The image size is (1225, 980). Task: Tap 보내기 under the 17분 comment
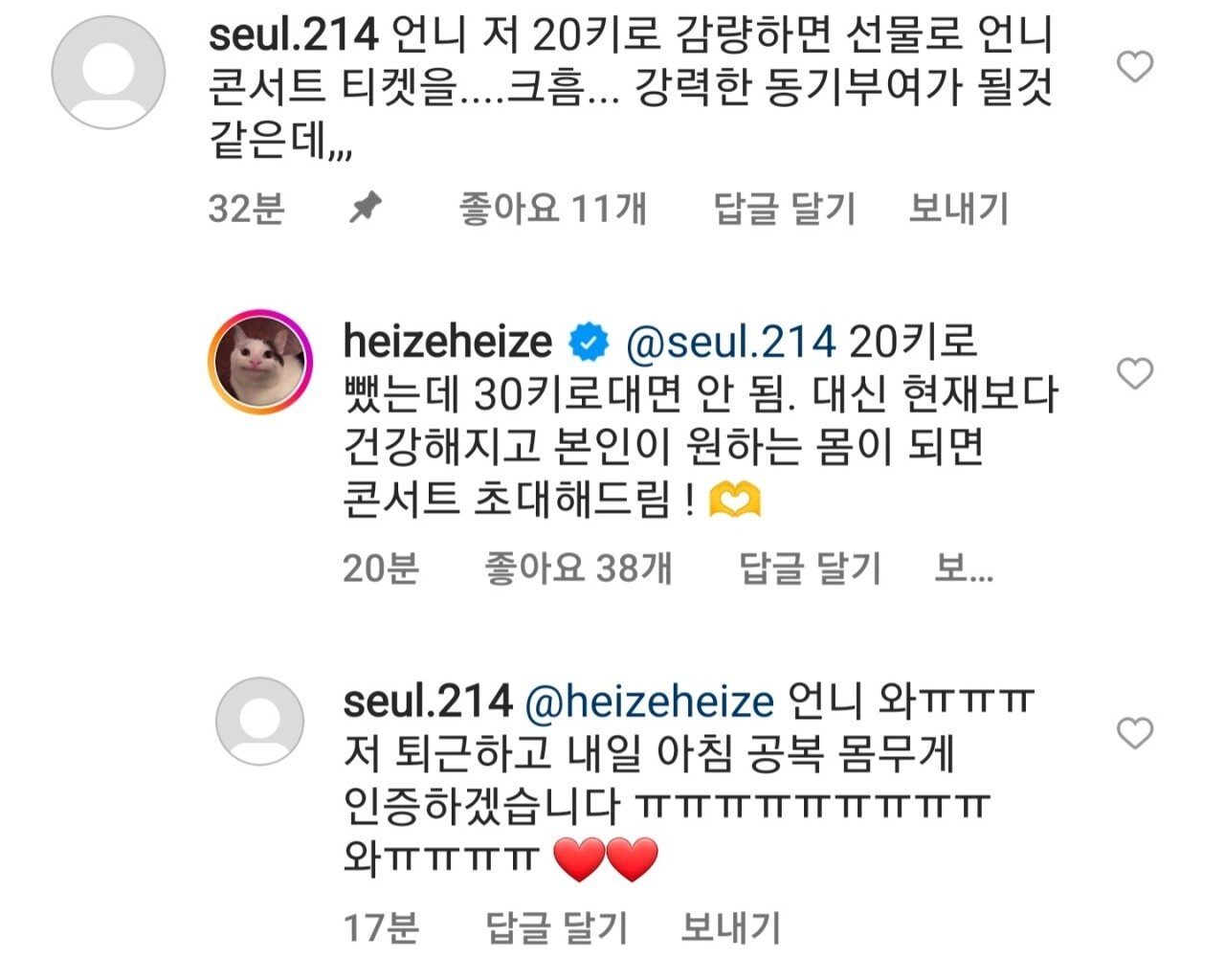tap(730, 927)
